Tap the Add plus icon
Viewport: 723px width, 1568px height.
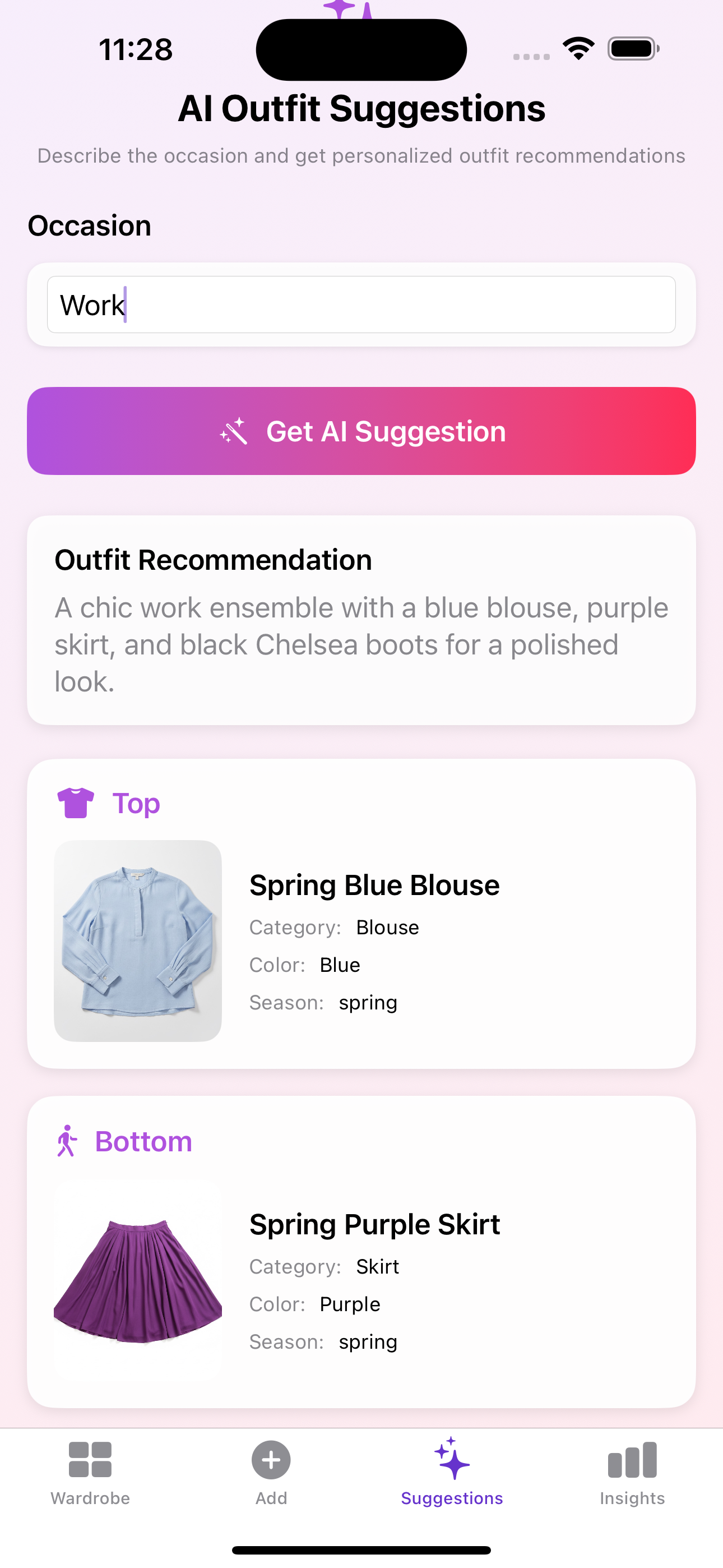click(x=271, y=1460)
